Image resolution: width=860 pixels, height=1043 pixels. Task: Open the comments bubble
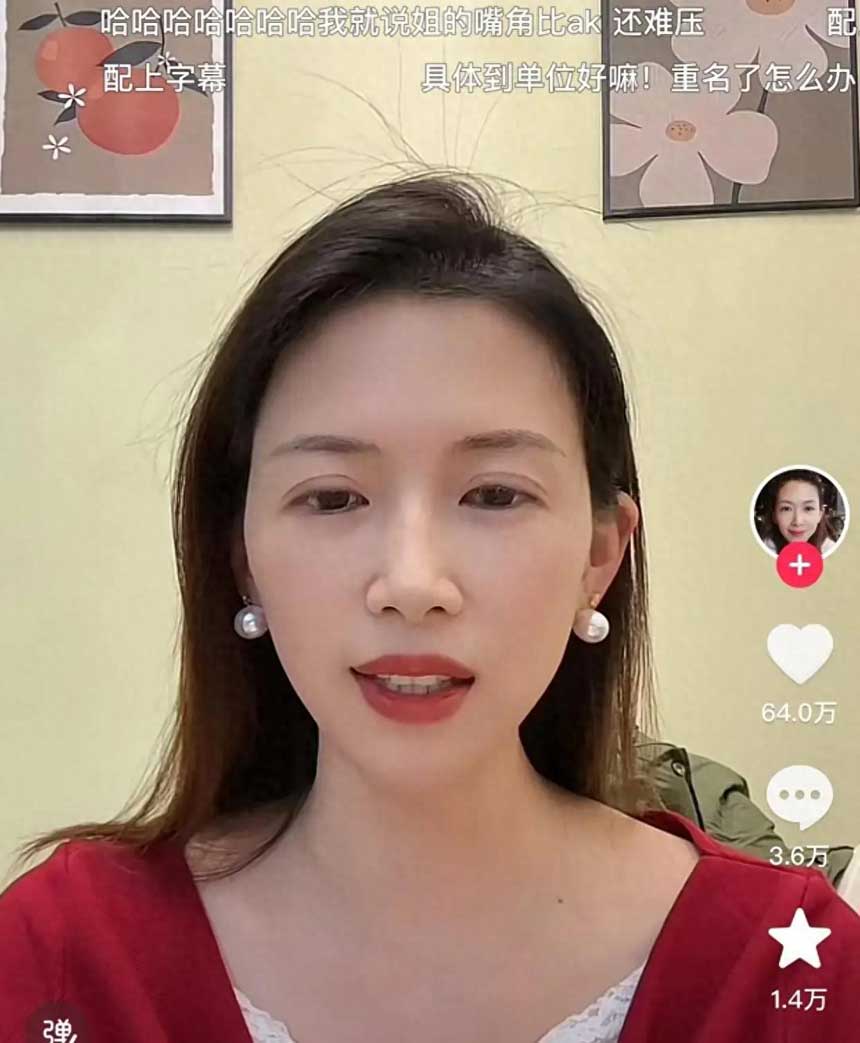(x=799, y=796)
